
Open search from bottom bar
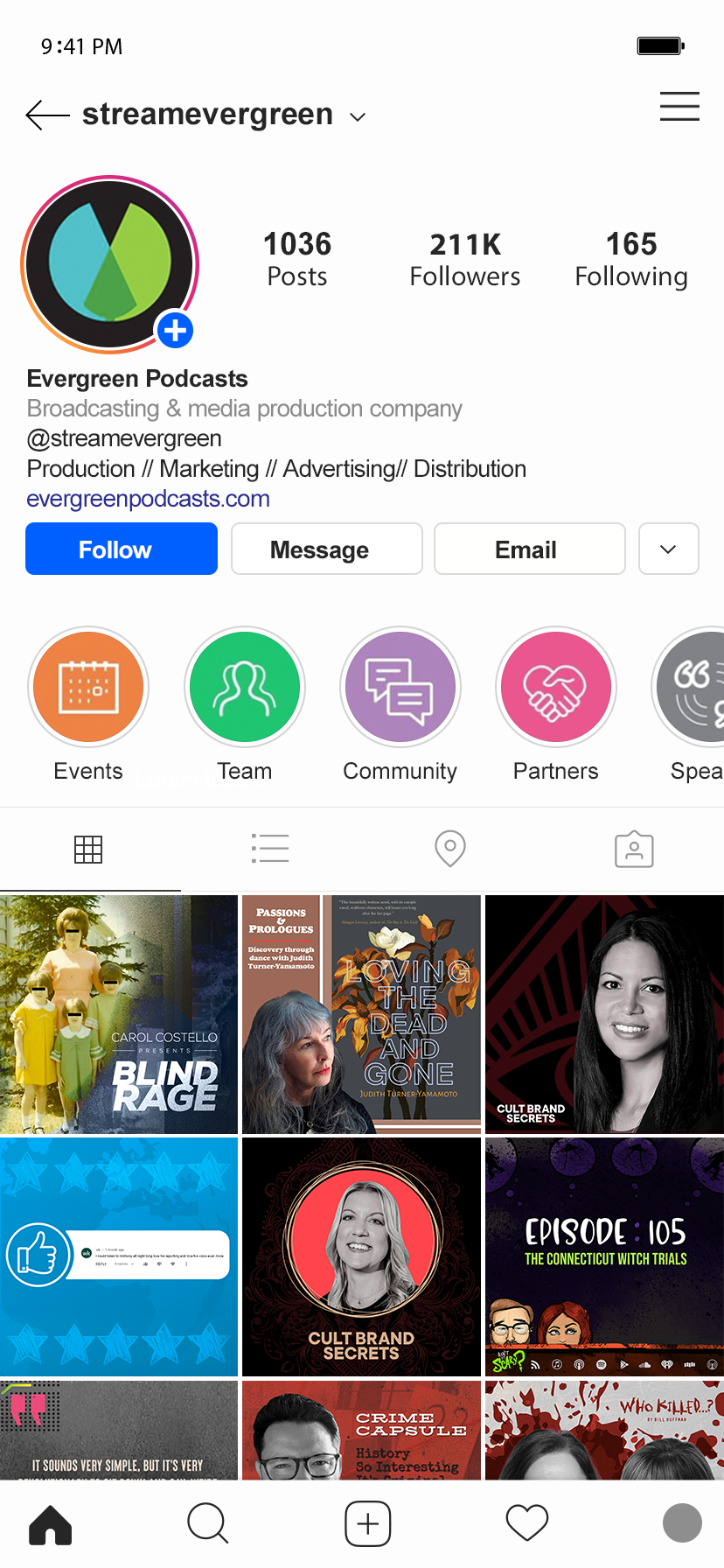coord(208,1524)
